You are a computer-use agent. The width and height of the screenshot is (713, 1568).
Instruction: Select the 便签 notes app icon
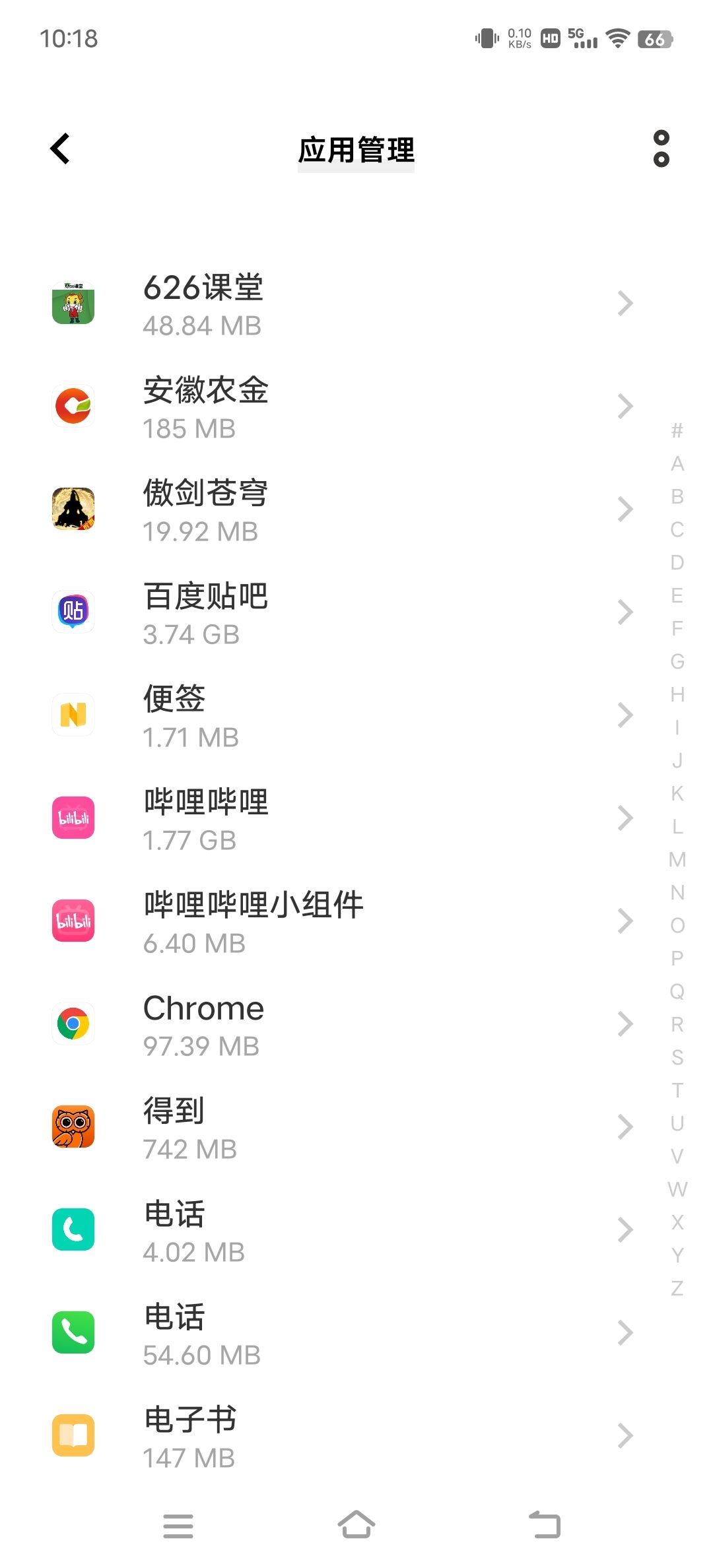[73, 715]
